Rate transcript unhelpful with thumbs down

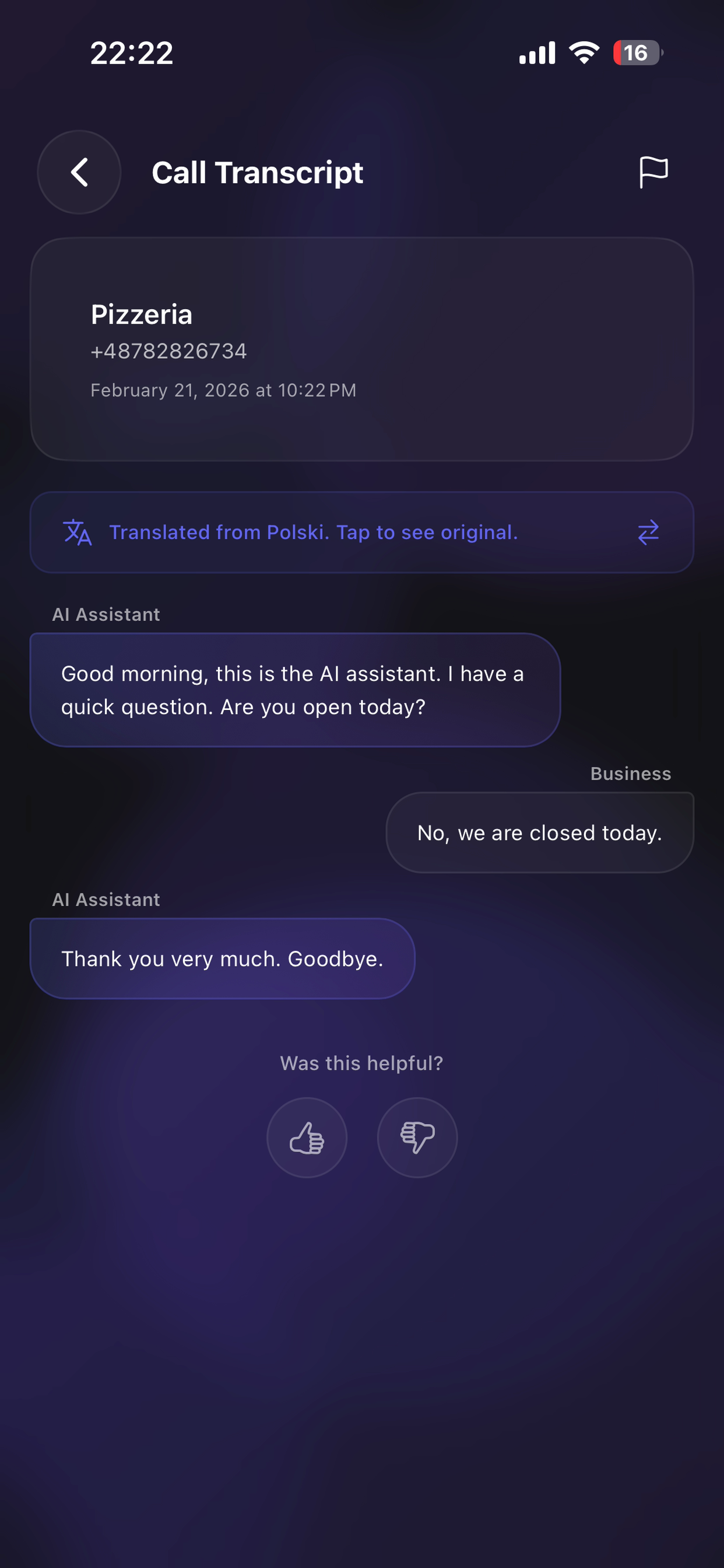(417, 1137)
